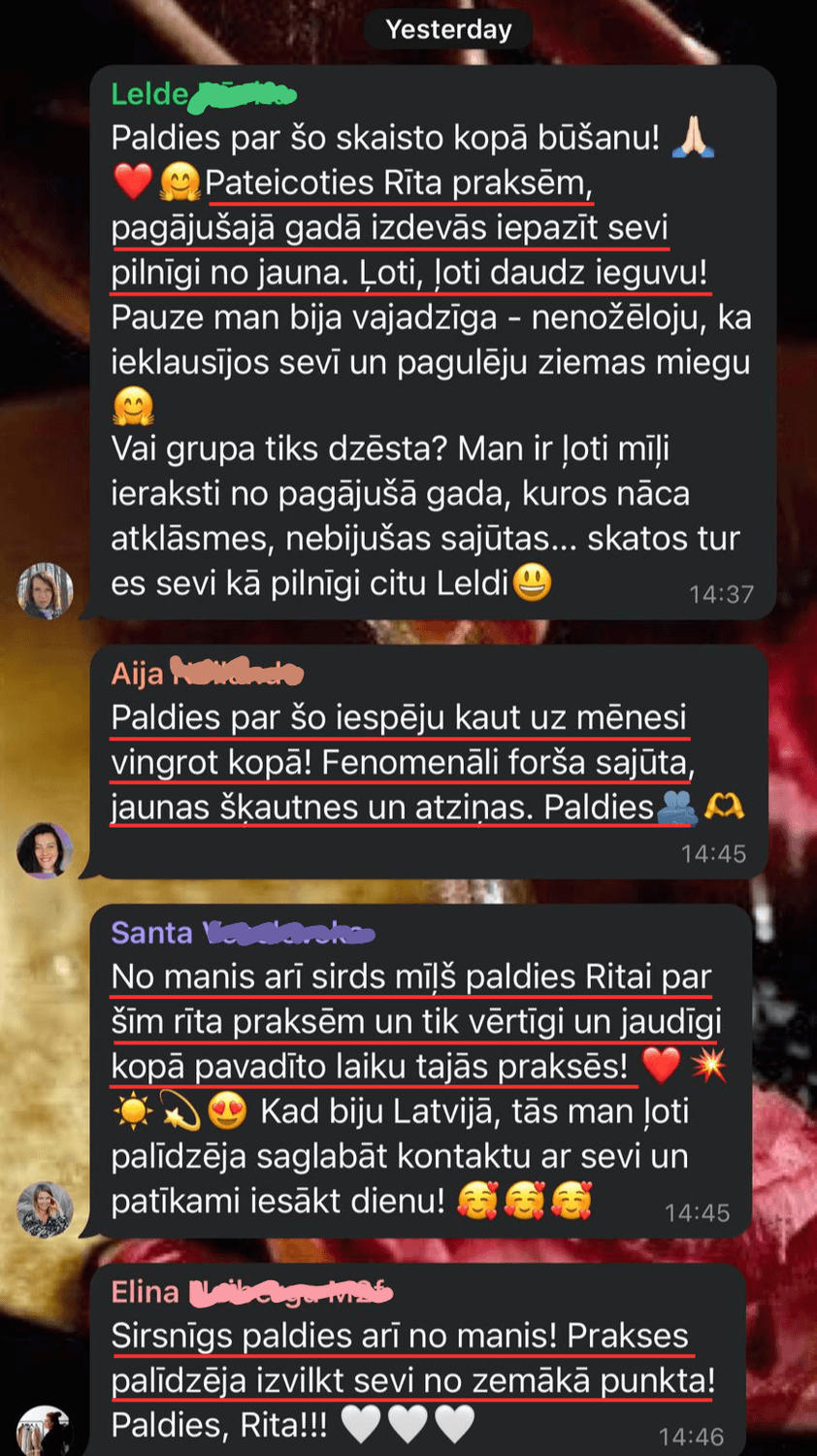This screenshot has height=1456, width=817.
Task: Tap sender name Elina
Action: pyautogui.click(x=146, y=1292)
